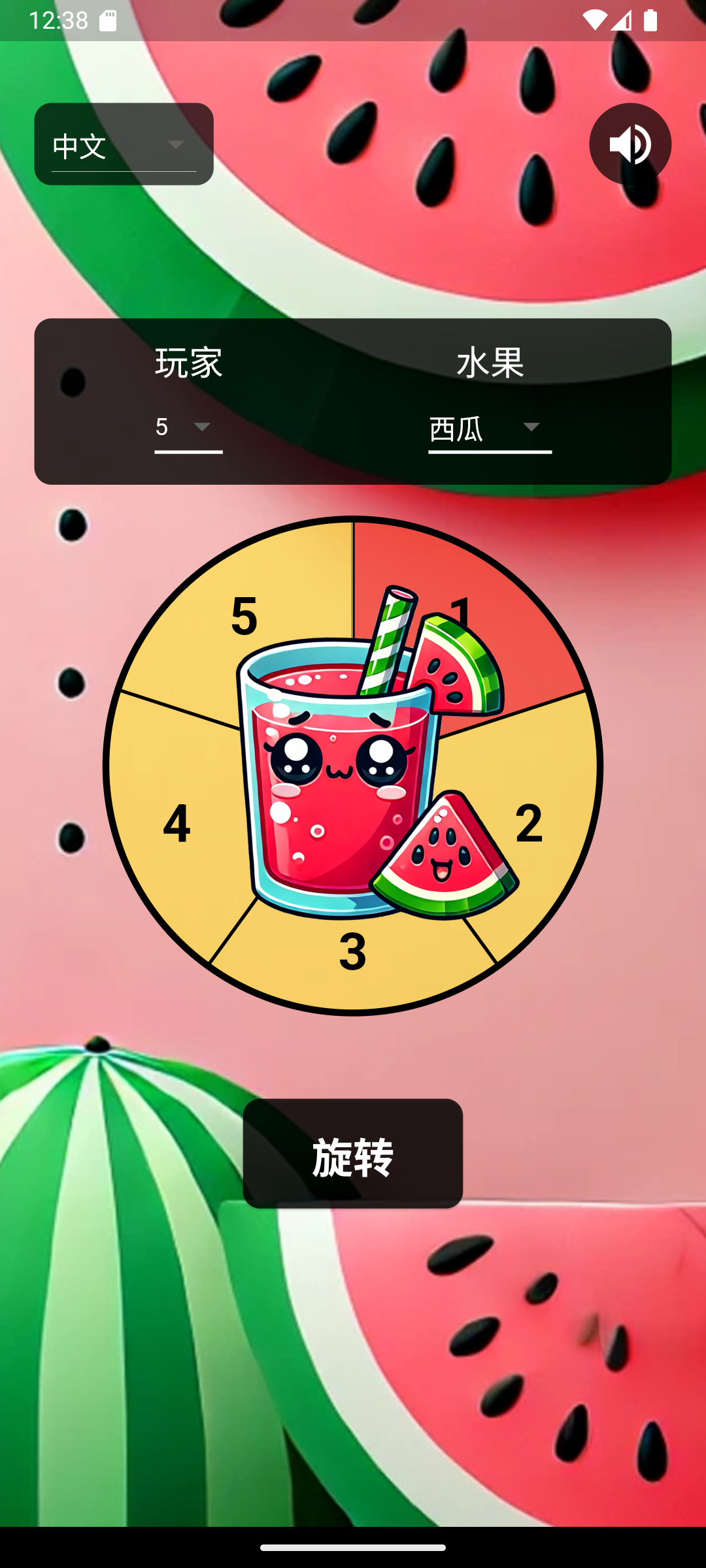Mute the sound with speaker icon
Image resolution: width=706 pixels, height=1568 pixels.
pos(630,144)
